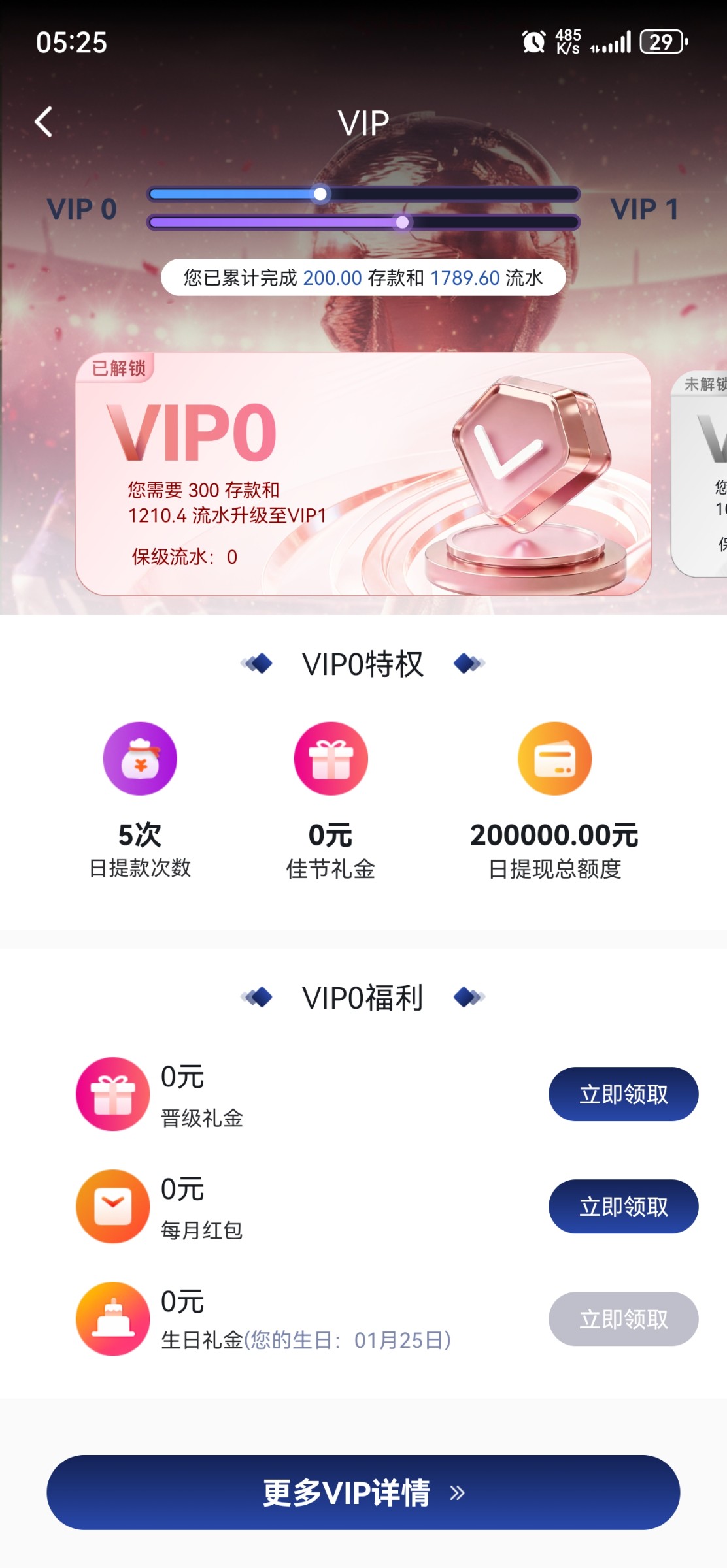This screenshot has width=727, height=1568.
Task: Select the unlocked VIP0 card
Action: [x=363, y=474]
